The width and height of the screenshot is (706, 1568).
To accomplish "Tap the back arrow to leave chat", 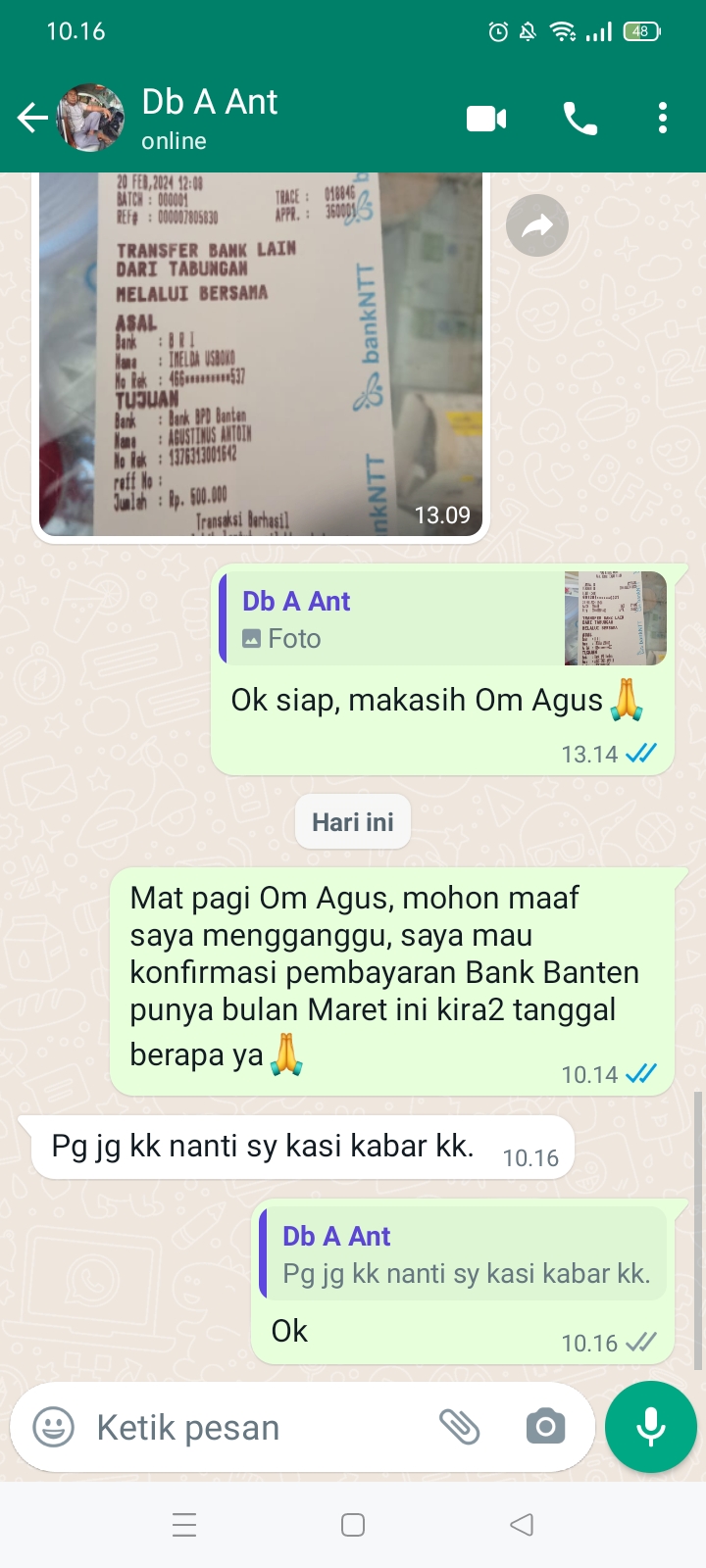I will pyautogui.click(x=31, y=116).
